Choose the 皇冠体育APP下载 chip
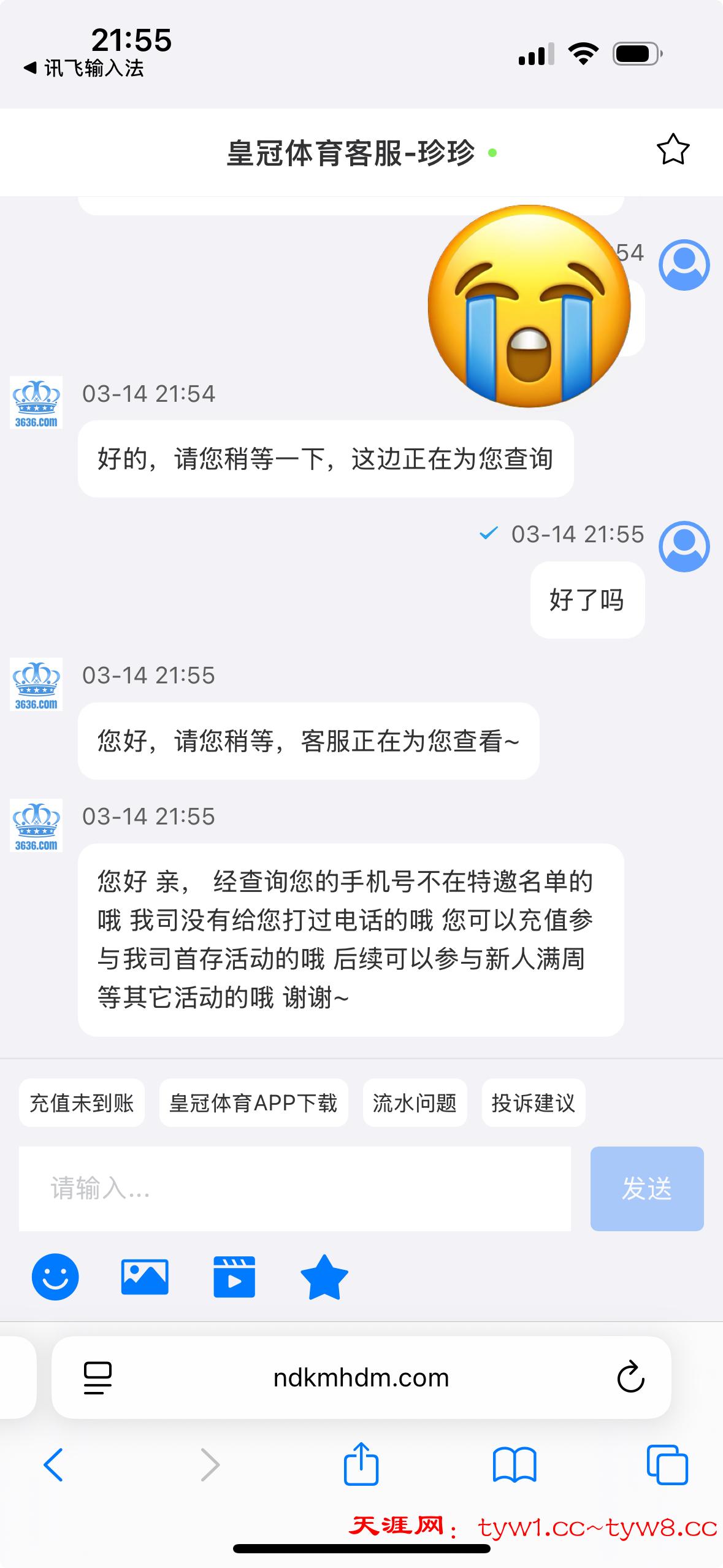723x1568 pixels. point(253,1103)
